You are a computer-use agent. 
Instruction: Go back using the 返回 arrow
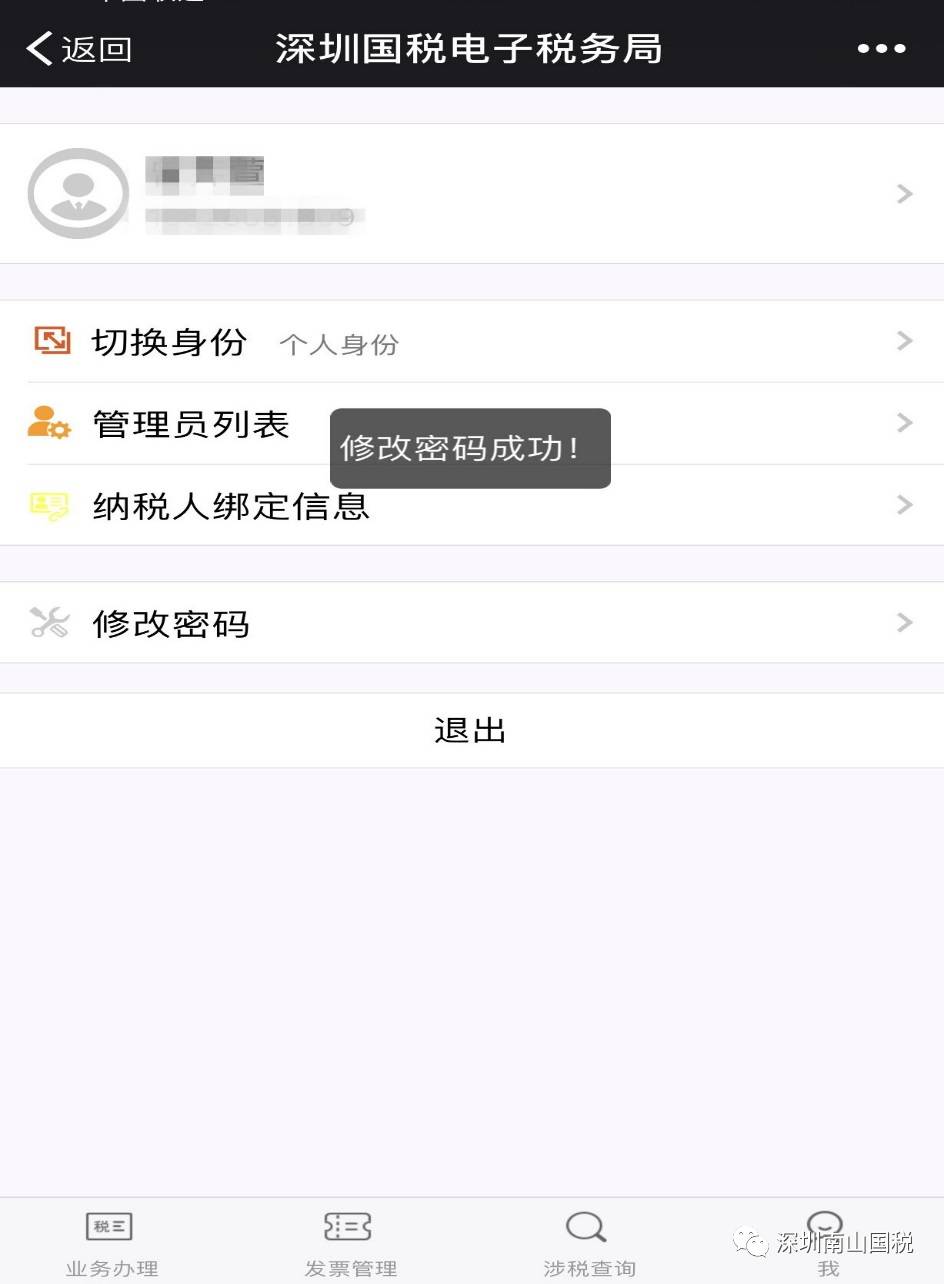point(78,48)
